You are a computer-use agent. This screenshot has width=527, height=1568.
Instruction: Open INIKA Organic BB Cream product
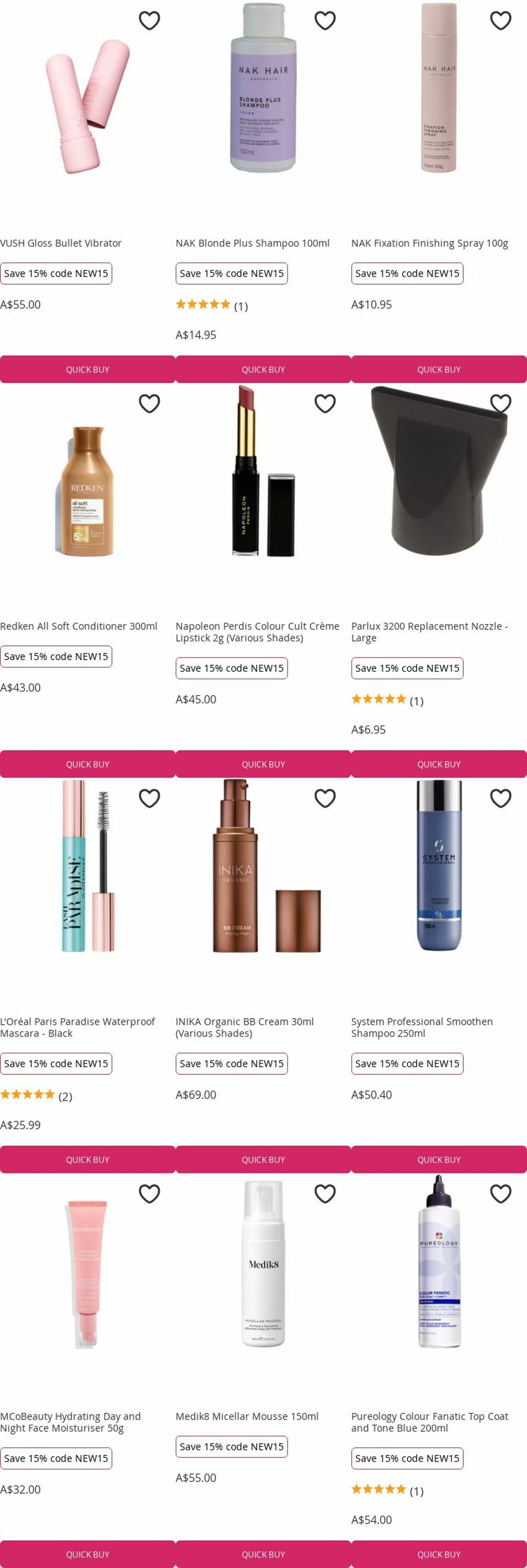click(x=244, y=1027)
